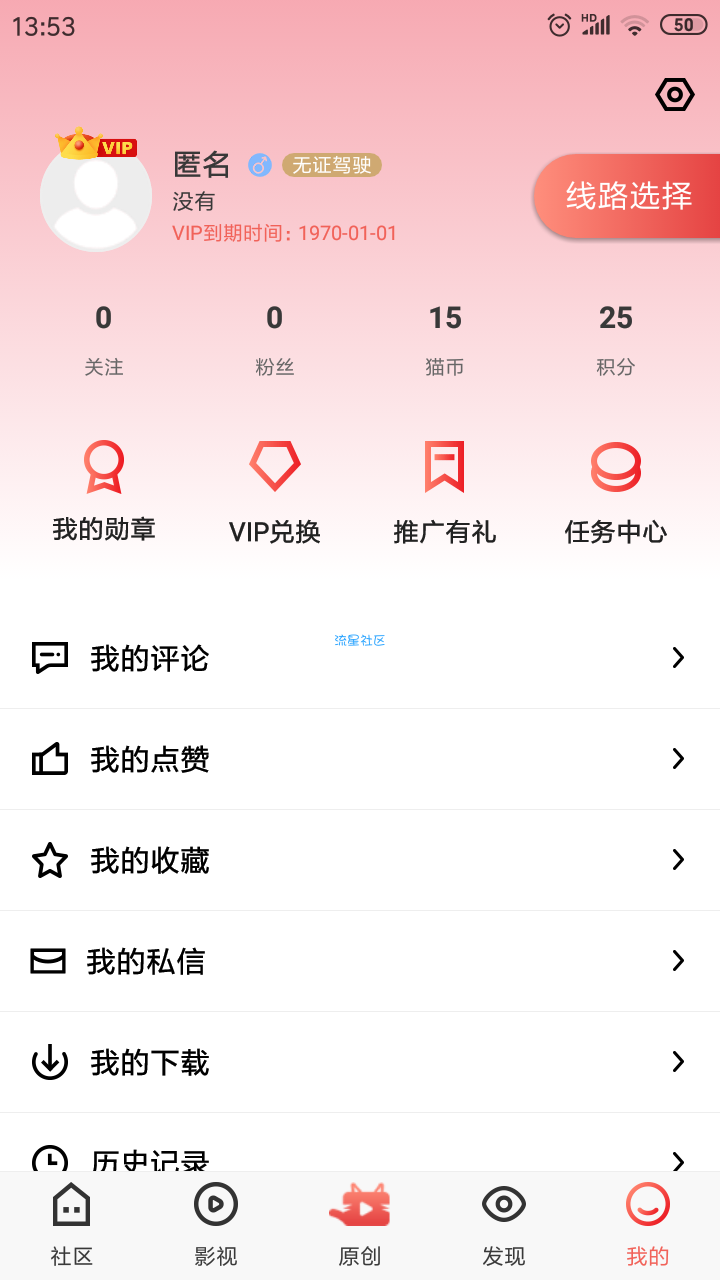Switch to the 社区 tab

click(72, 1226)
